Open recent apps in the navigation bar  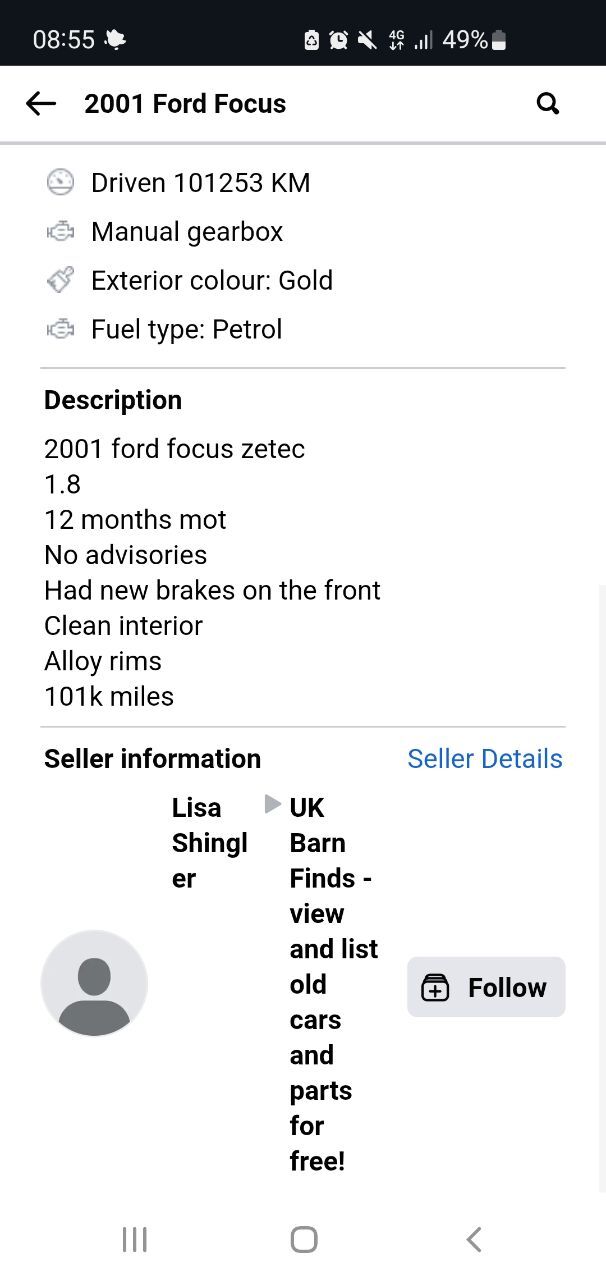point(134,1240)
